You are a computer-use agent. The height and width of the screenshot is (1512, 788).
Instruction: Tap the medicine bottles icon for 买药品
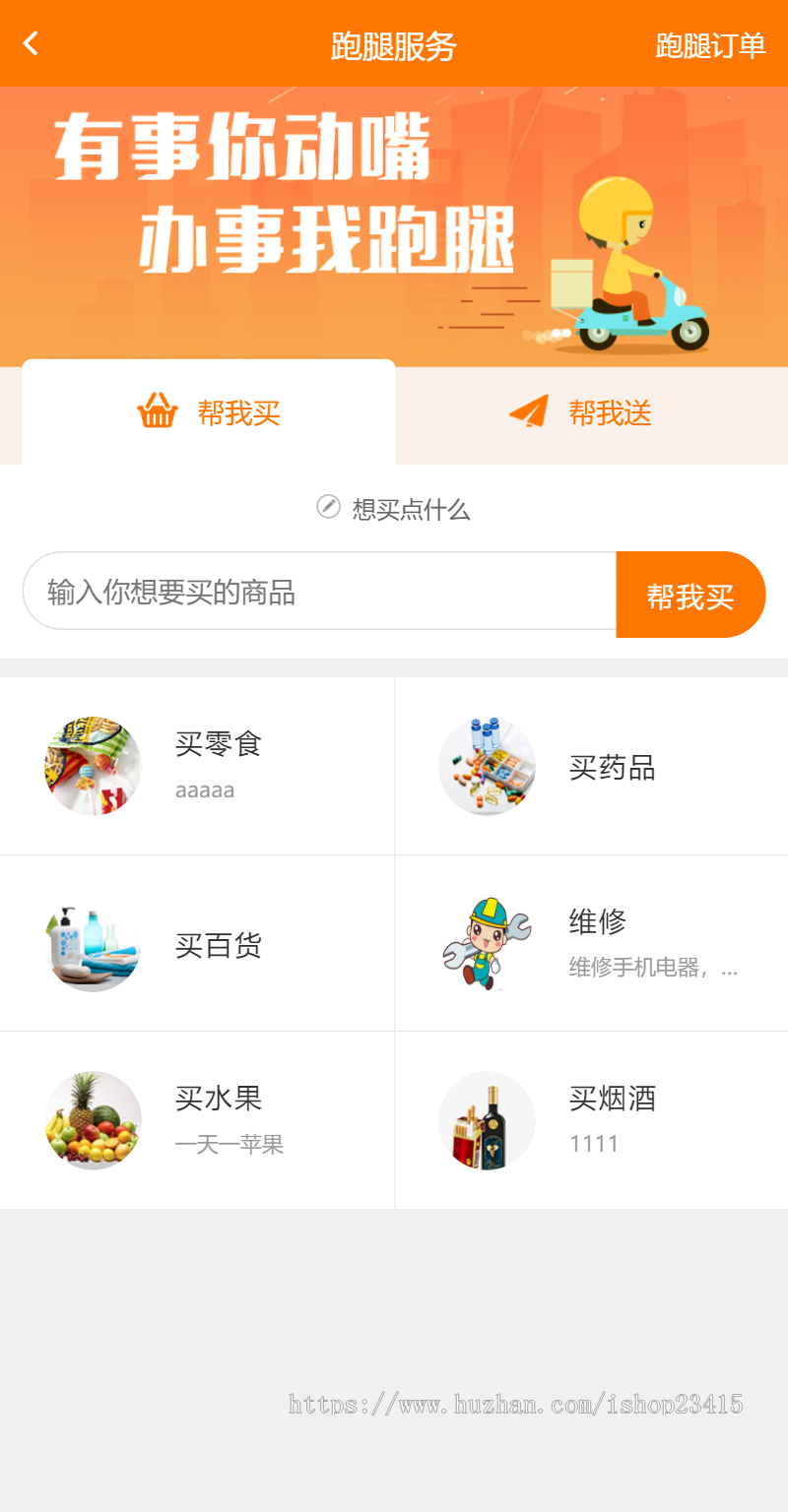click(487, 767)
